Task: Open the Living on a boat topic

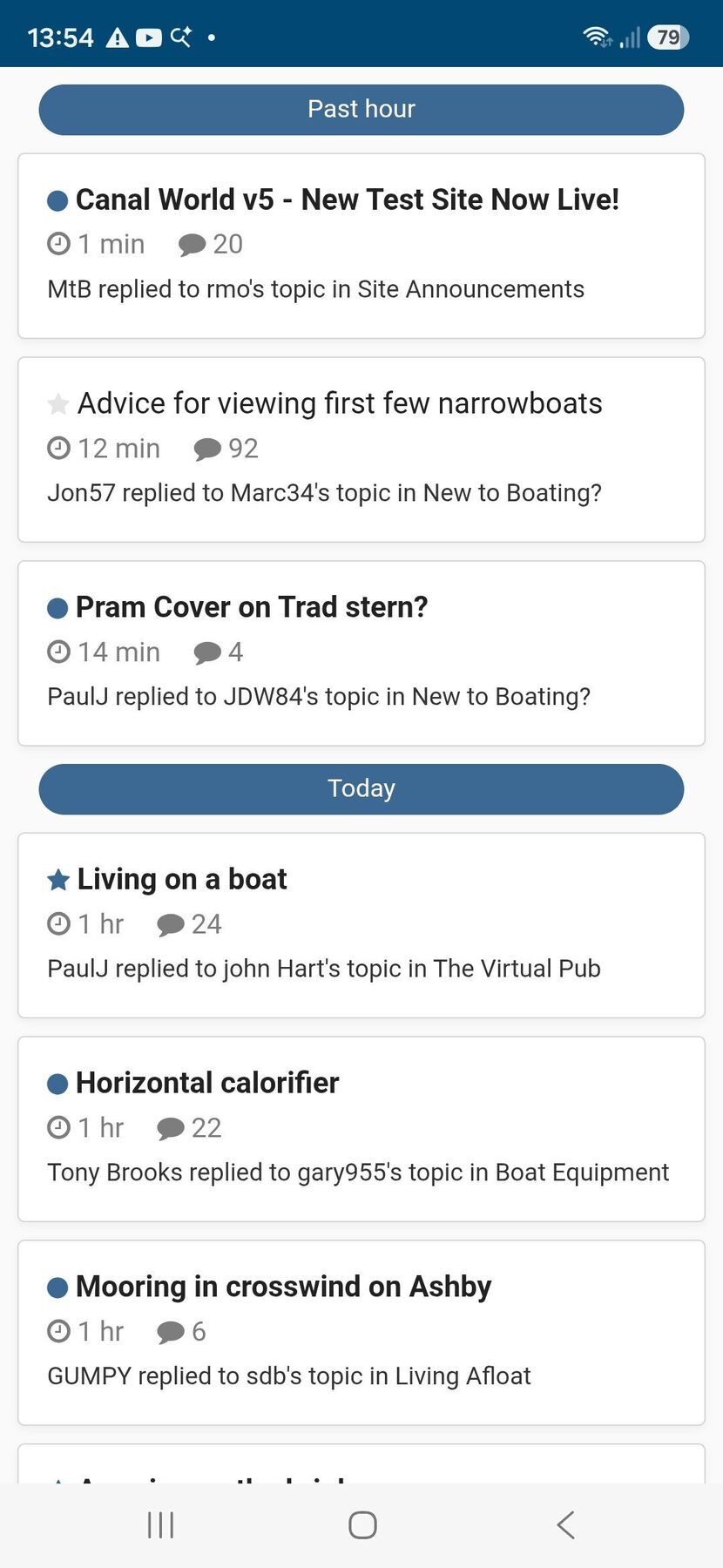Action: click(182, 879)
